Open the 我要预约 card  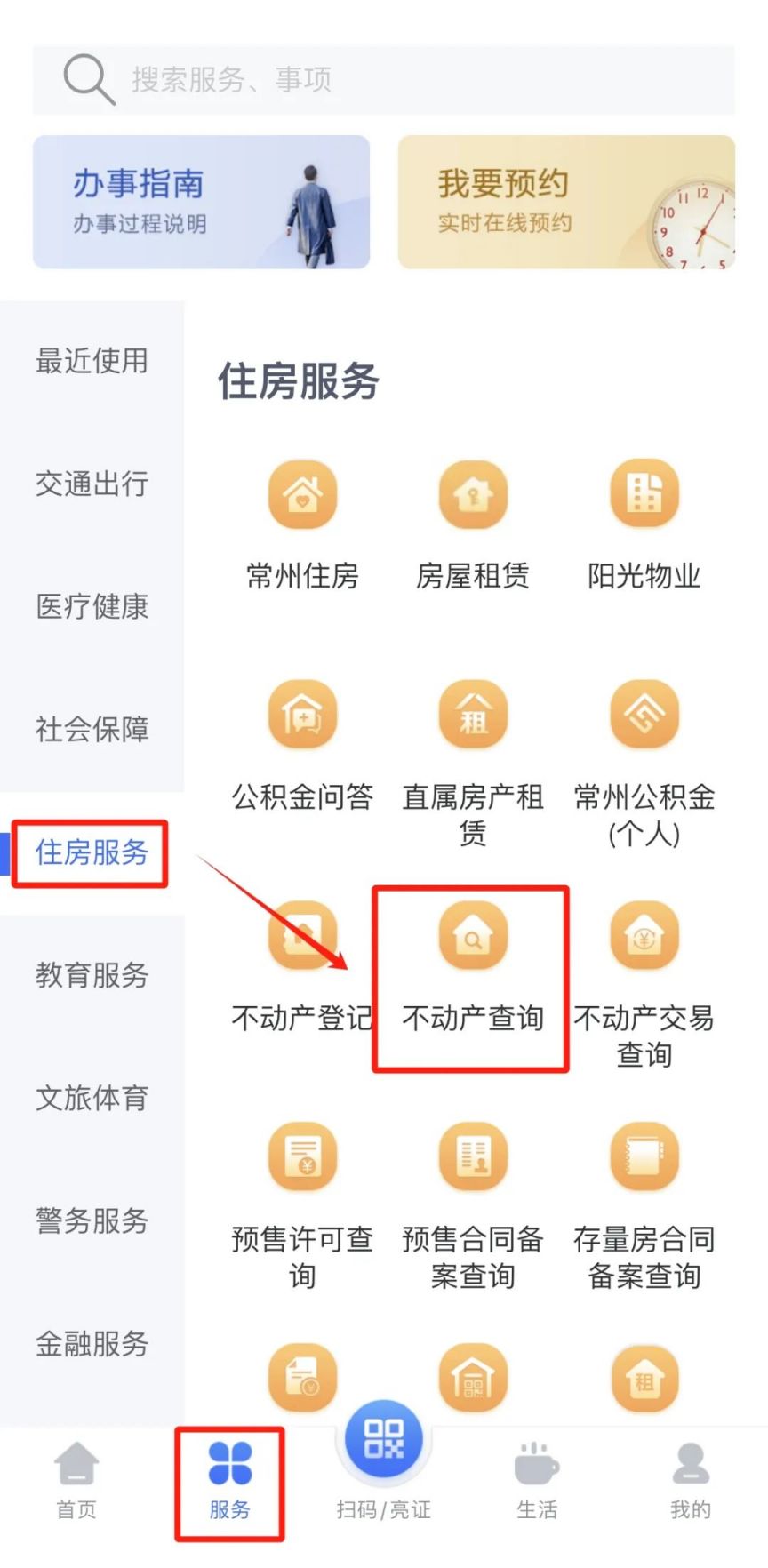[x=566, y=202]
